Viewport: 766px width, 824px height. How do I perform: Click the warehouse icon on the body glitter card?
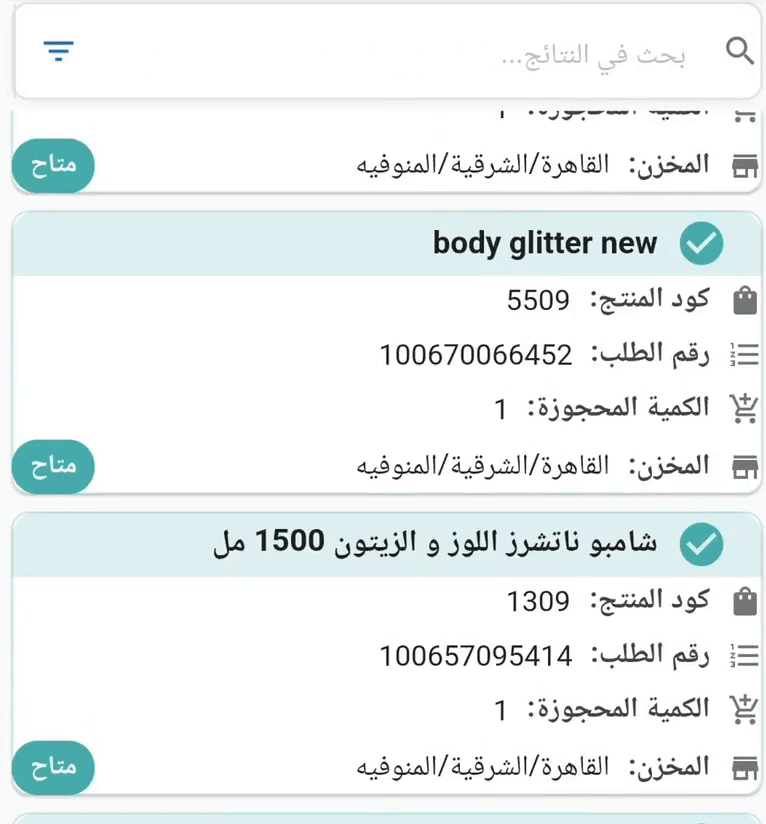(x=745, y=464)
